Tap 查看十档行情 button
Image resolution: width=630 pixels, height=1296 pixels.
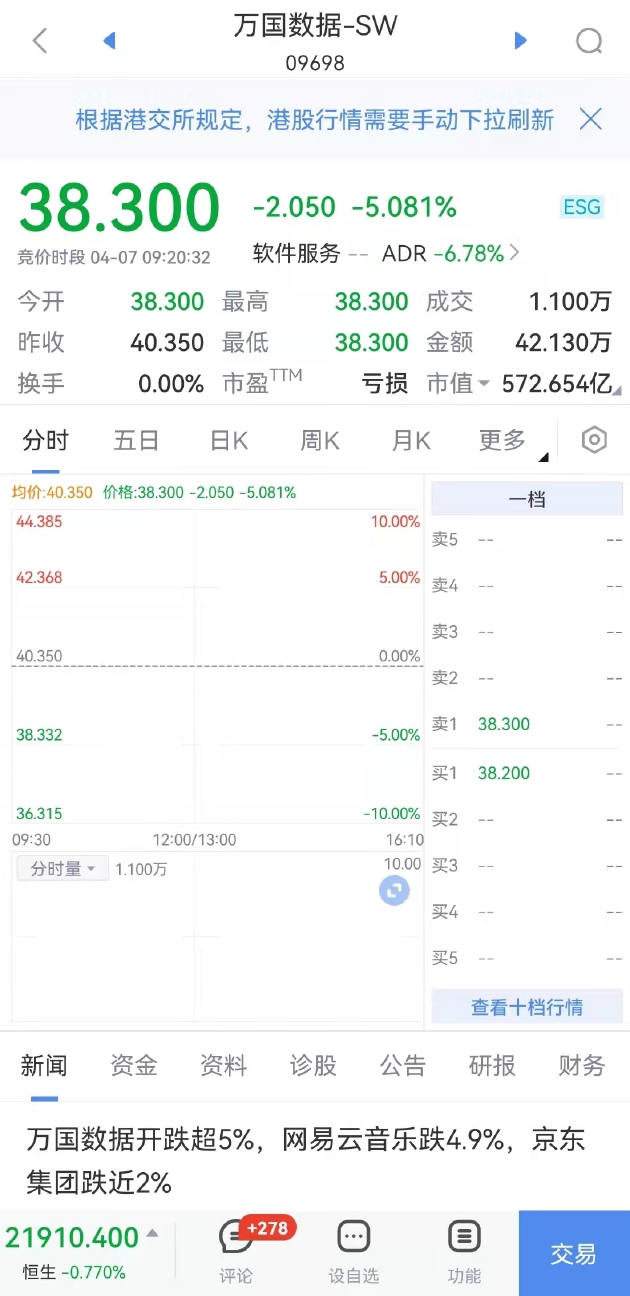tap(527, 1007)
